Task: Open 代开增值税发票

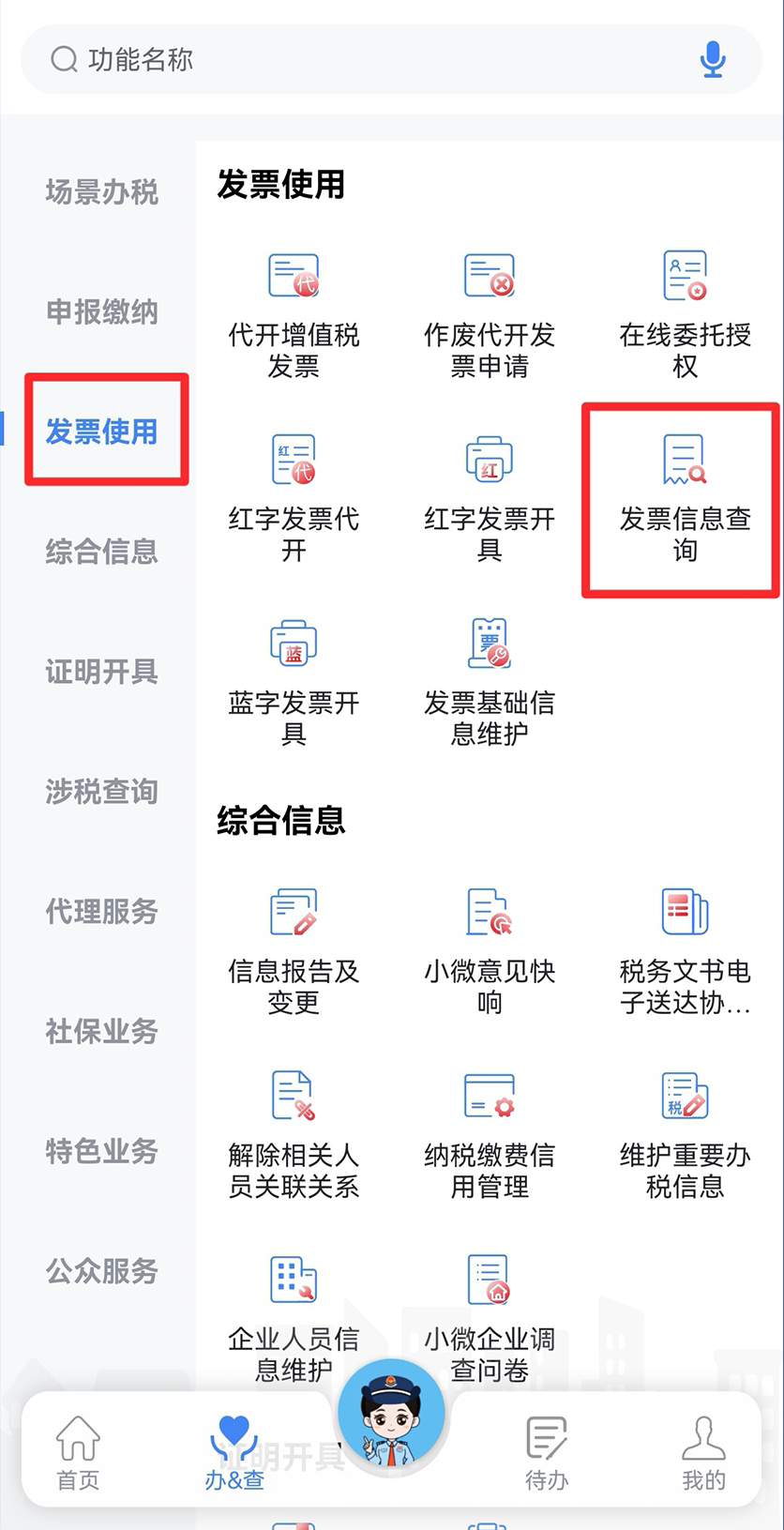Action: [x=294, y=315]
